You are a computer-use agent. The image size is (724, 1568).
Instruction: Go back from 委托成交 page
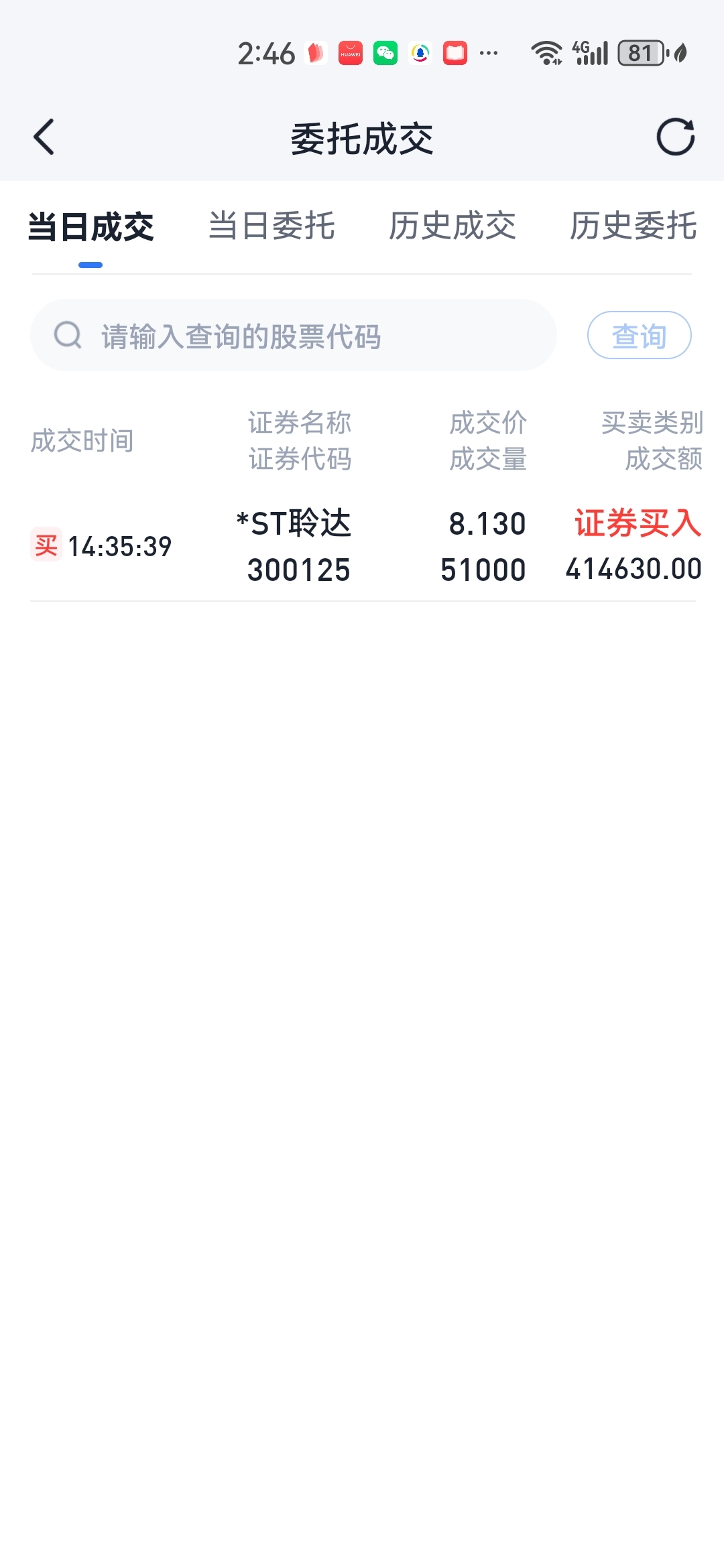click(x=44, y=137)
